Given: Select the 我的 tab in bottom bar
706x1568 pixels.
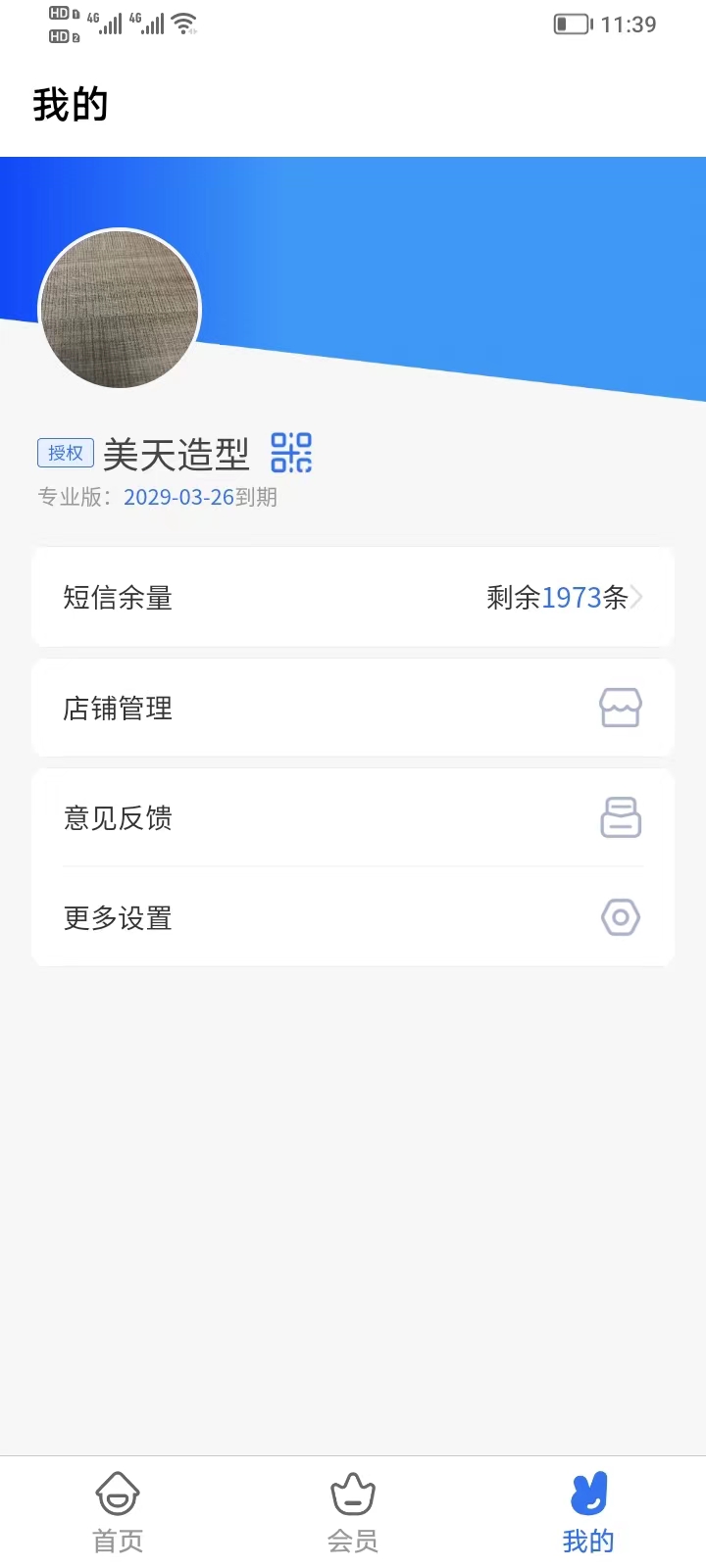Looking at the screenshot, I should pos(588,1512).
